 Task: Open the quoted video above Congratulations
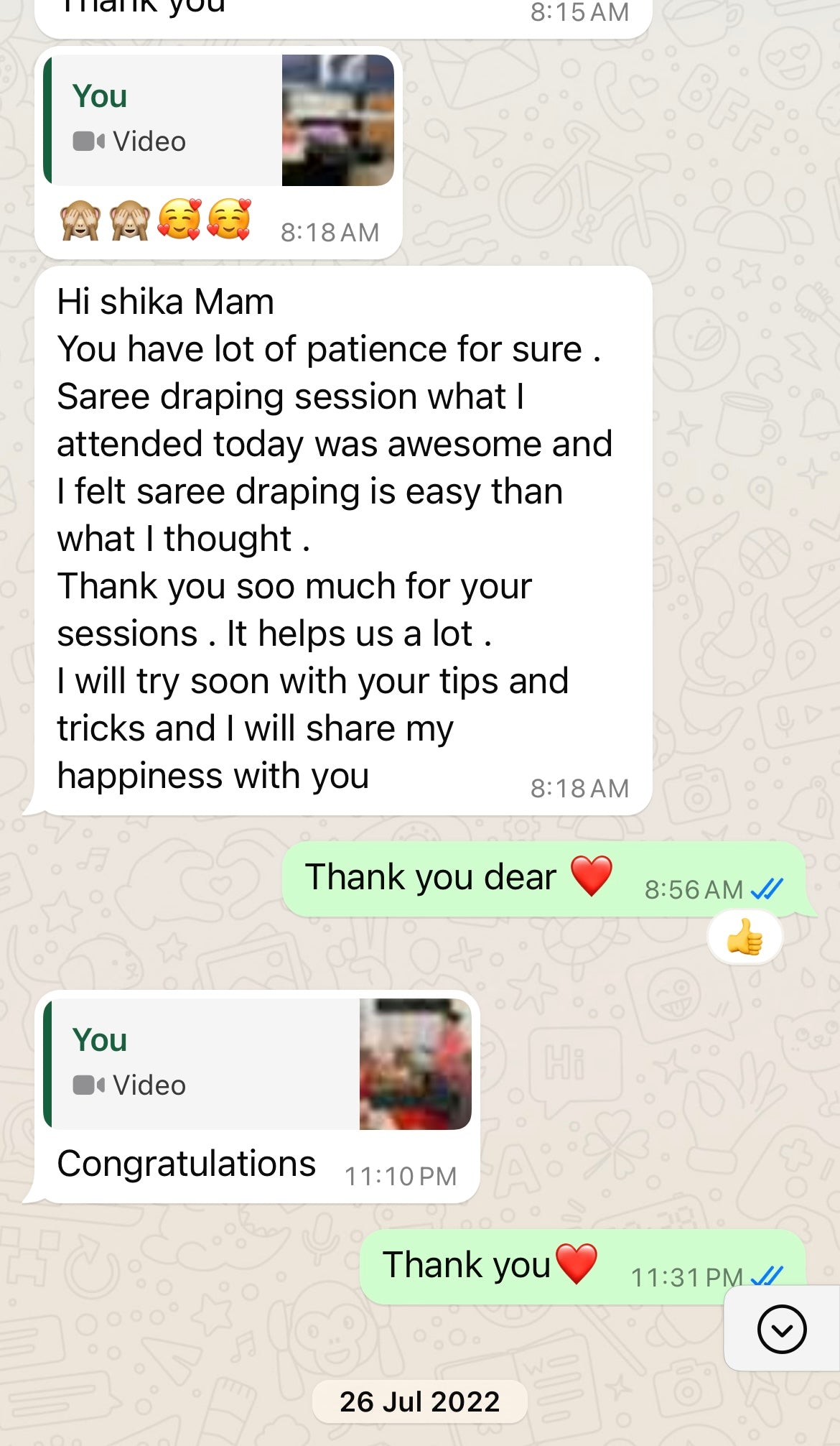(257, 1064)
